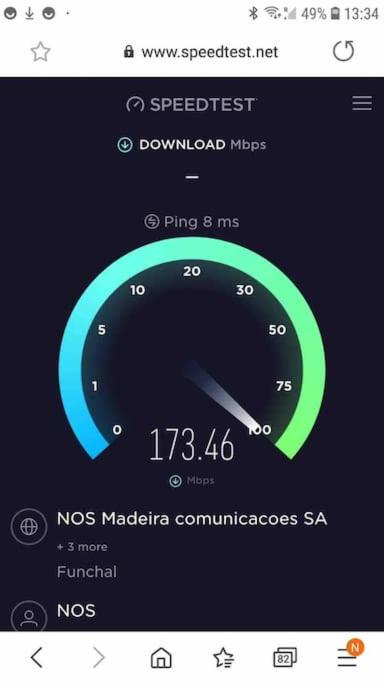The image size is (384, 683).
Task: Open the browser home page
Action: coord(161,657)
